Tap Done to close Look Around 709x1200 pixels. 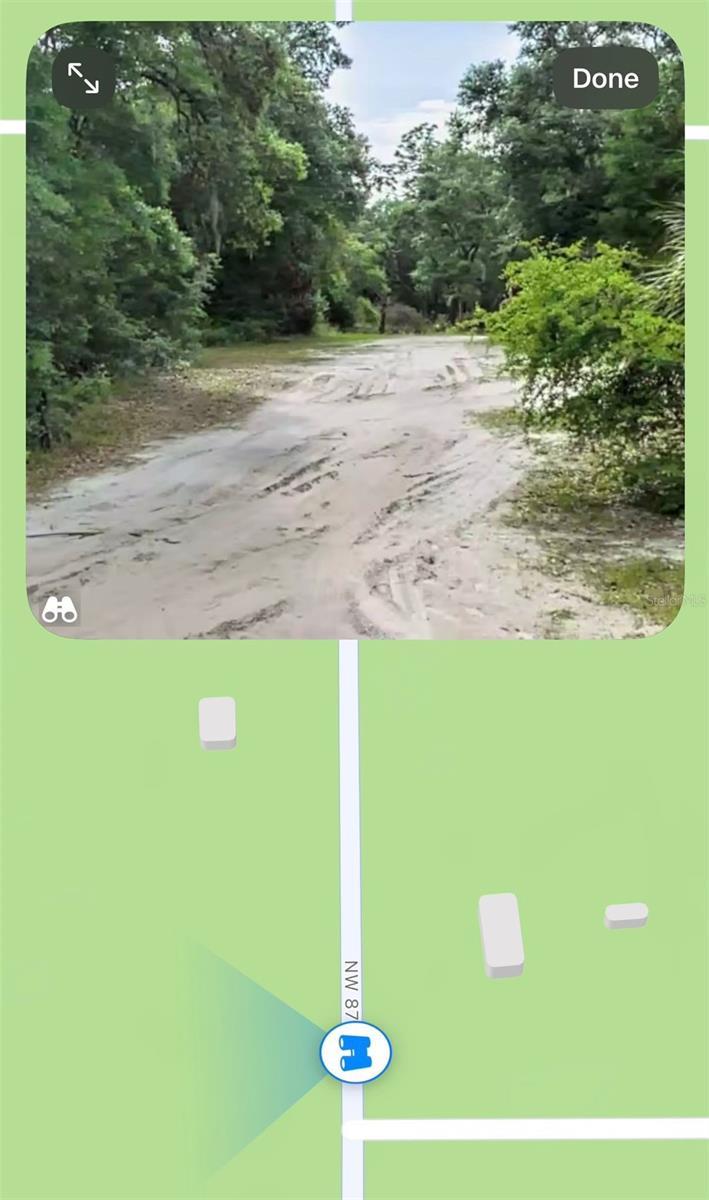click(x=605, y=78)
